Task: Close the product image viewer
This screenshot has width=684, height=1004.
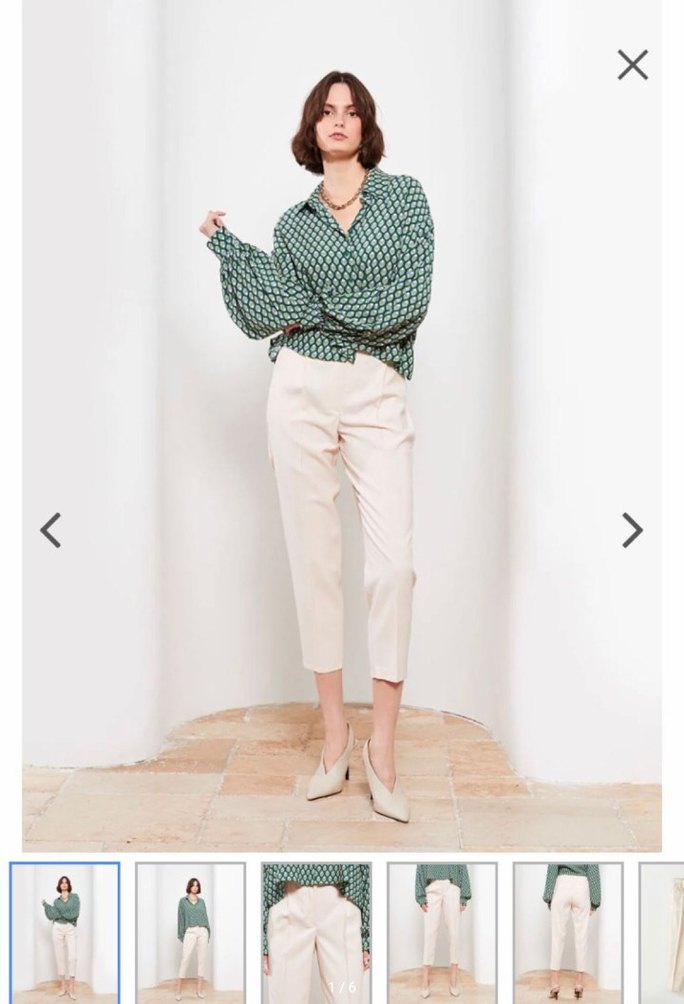Action: tap(632, 65)
